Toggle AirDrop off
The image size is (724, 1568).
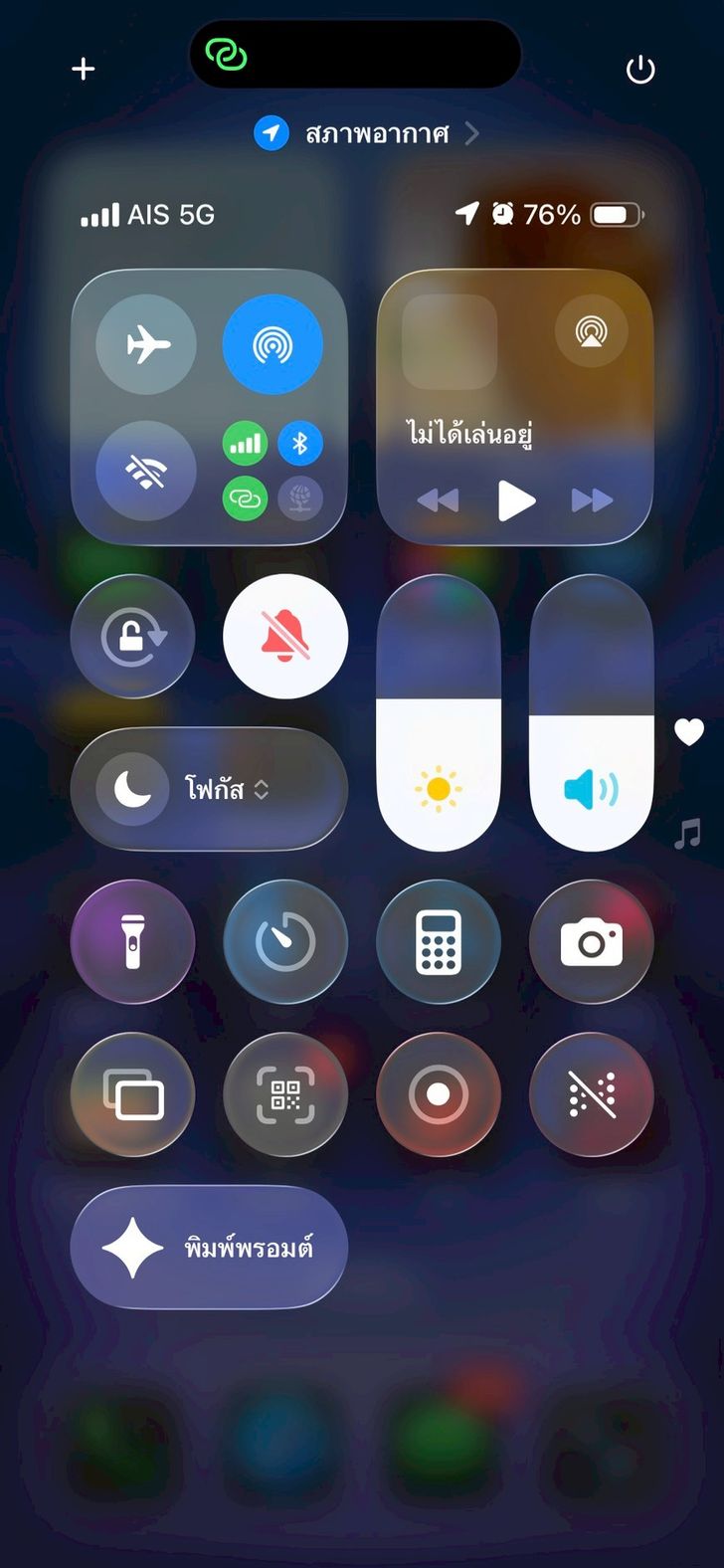[272, 345]
